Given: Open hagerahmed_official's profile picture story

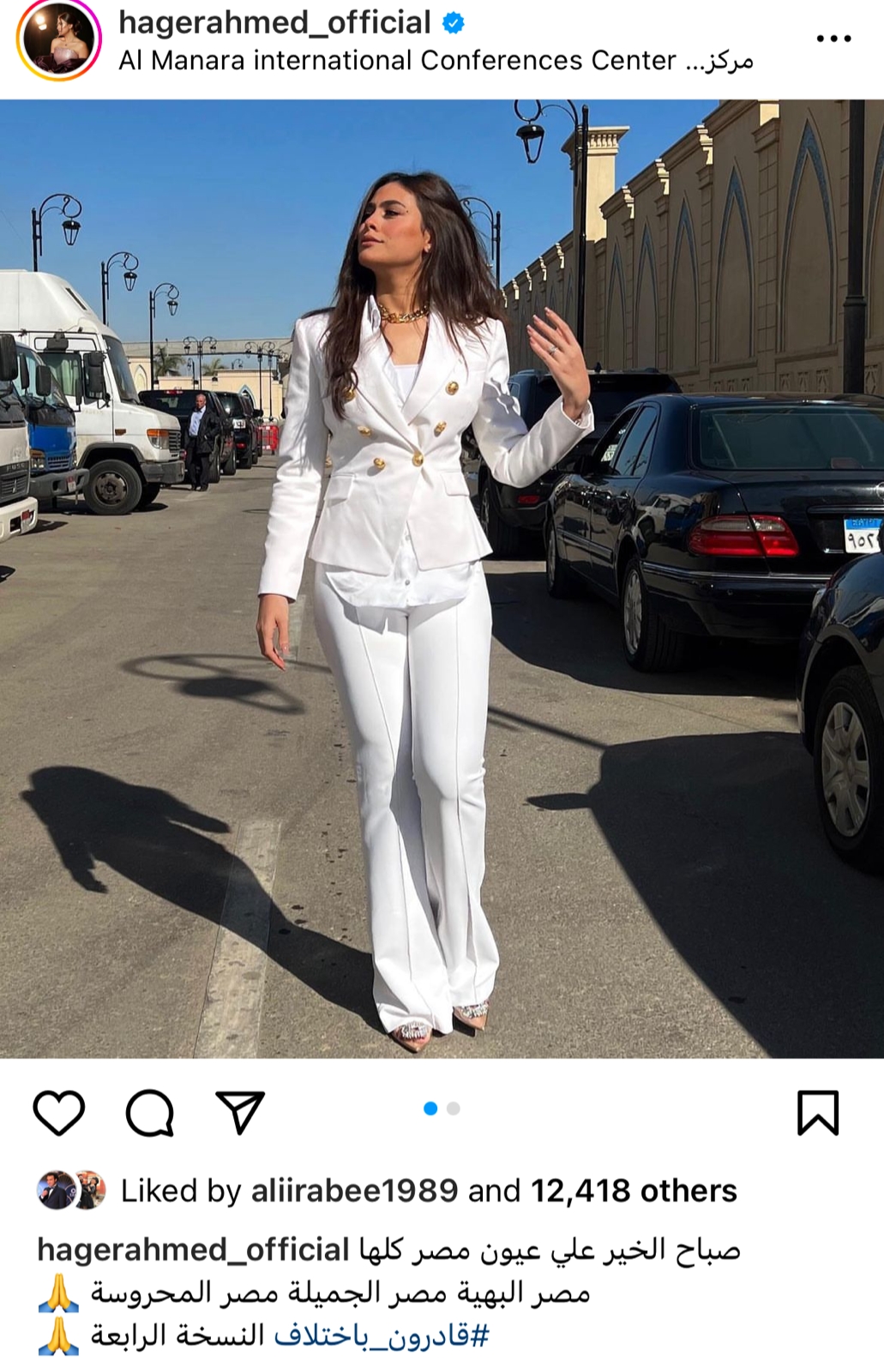Looking at the screenshot, I should point(59,39).
